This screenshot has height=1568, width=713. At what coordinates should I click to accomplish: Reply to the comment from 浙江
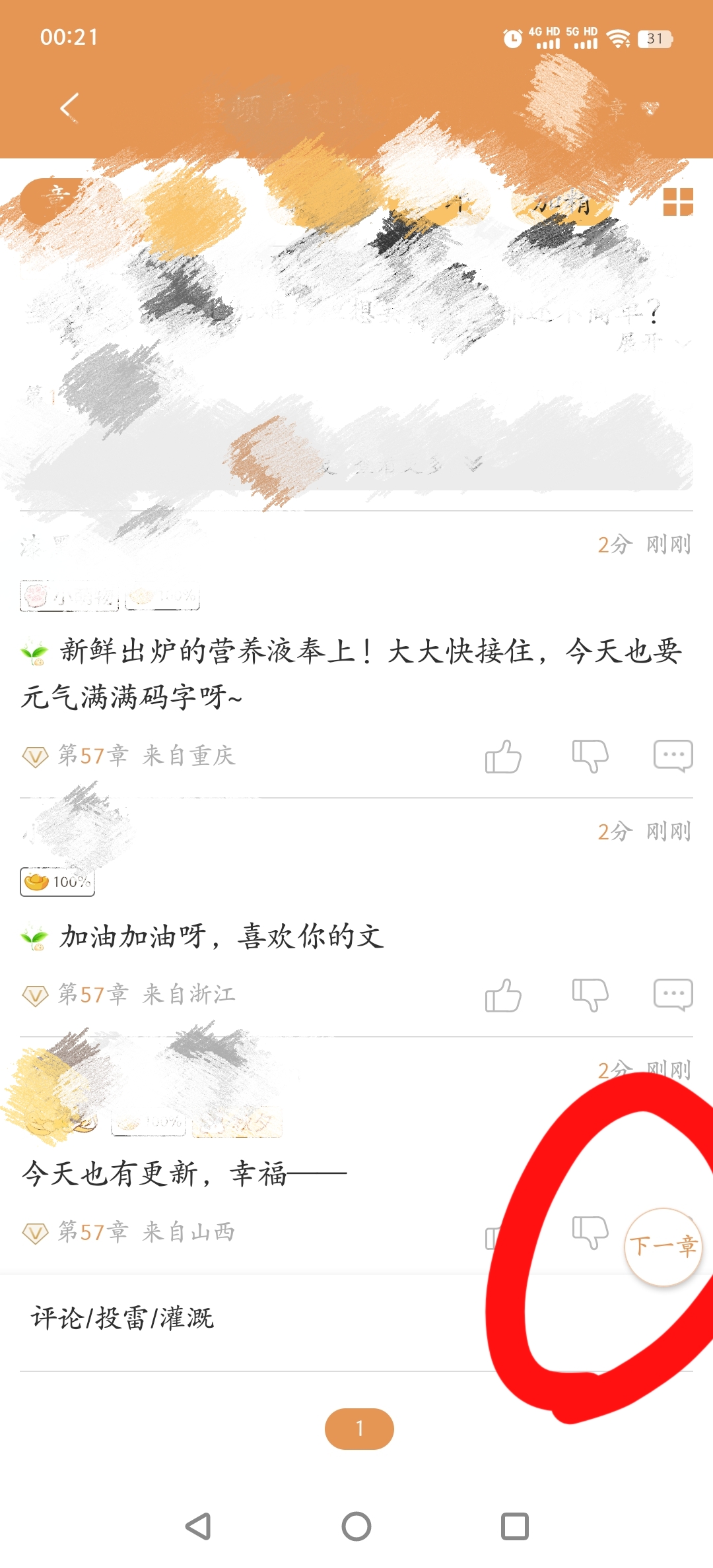[x=673, y=995]
